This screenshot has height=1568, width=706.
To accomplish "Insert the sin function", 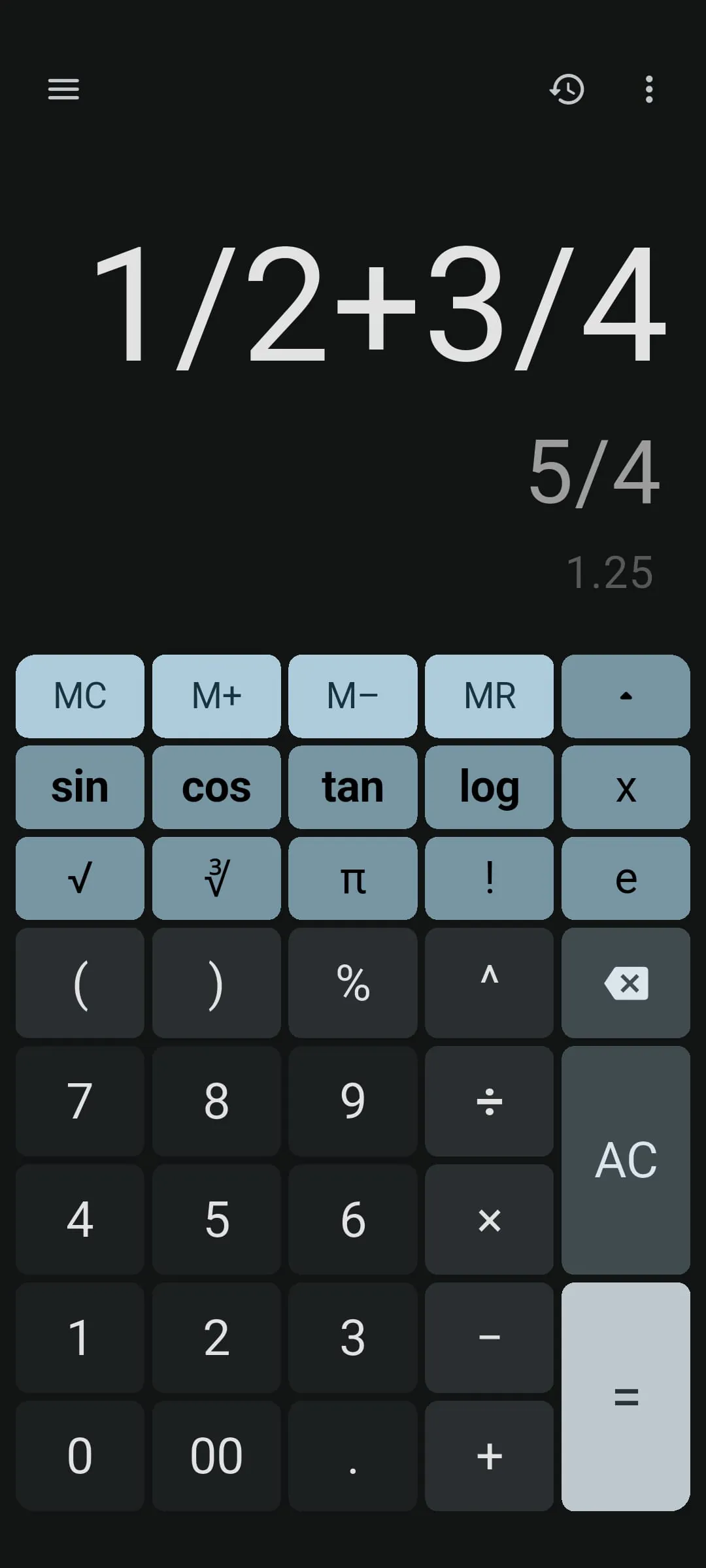I will pos(80,787).
